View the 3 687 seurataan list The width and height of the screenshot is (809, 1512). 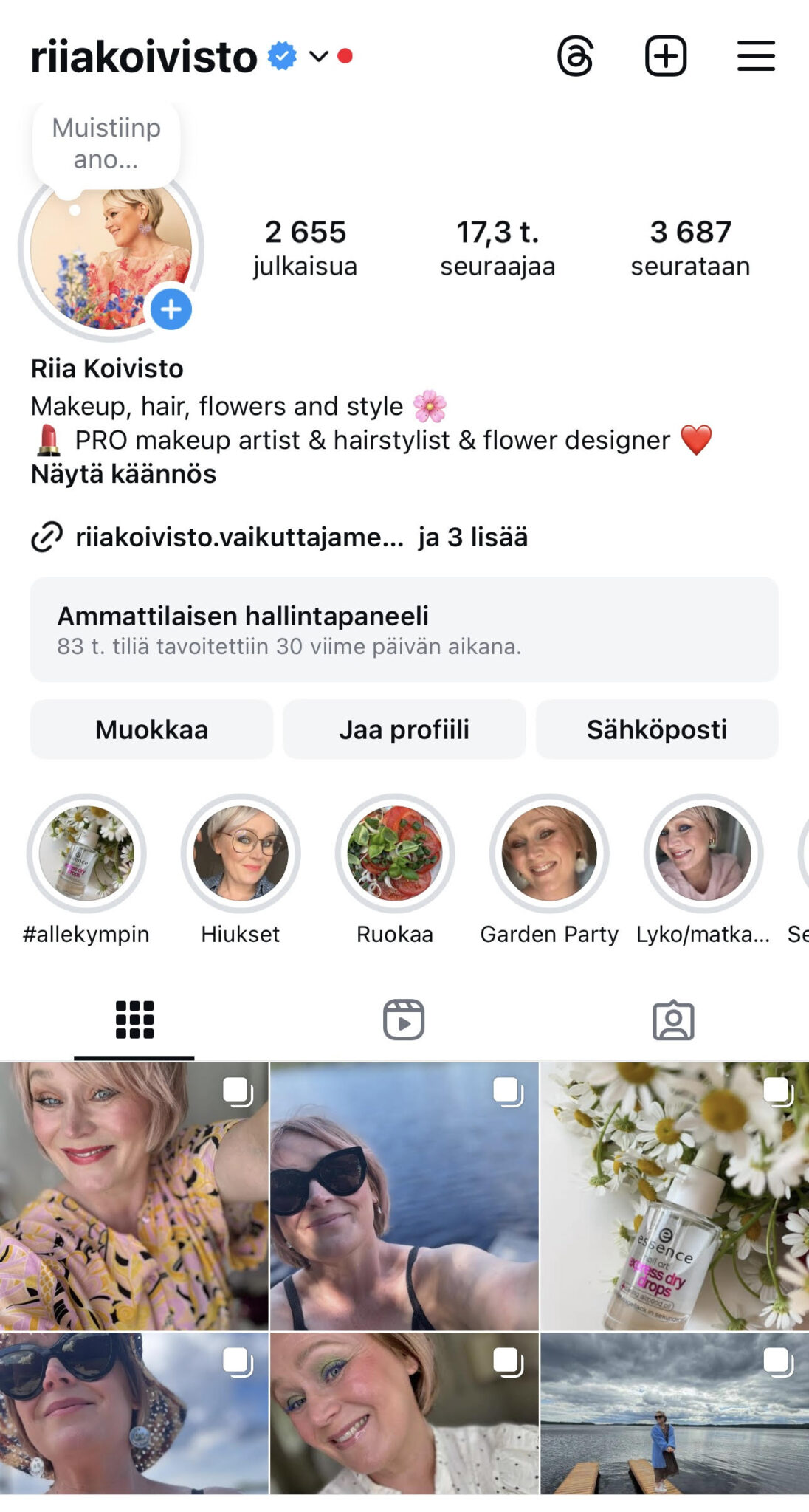tap(690, 248)
